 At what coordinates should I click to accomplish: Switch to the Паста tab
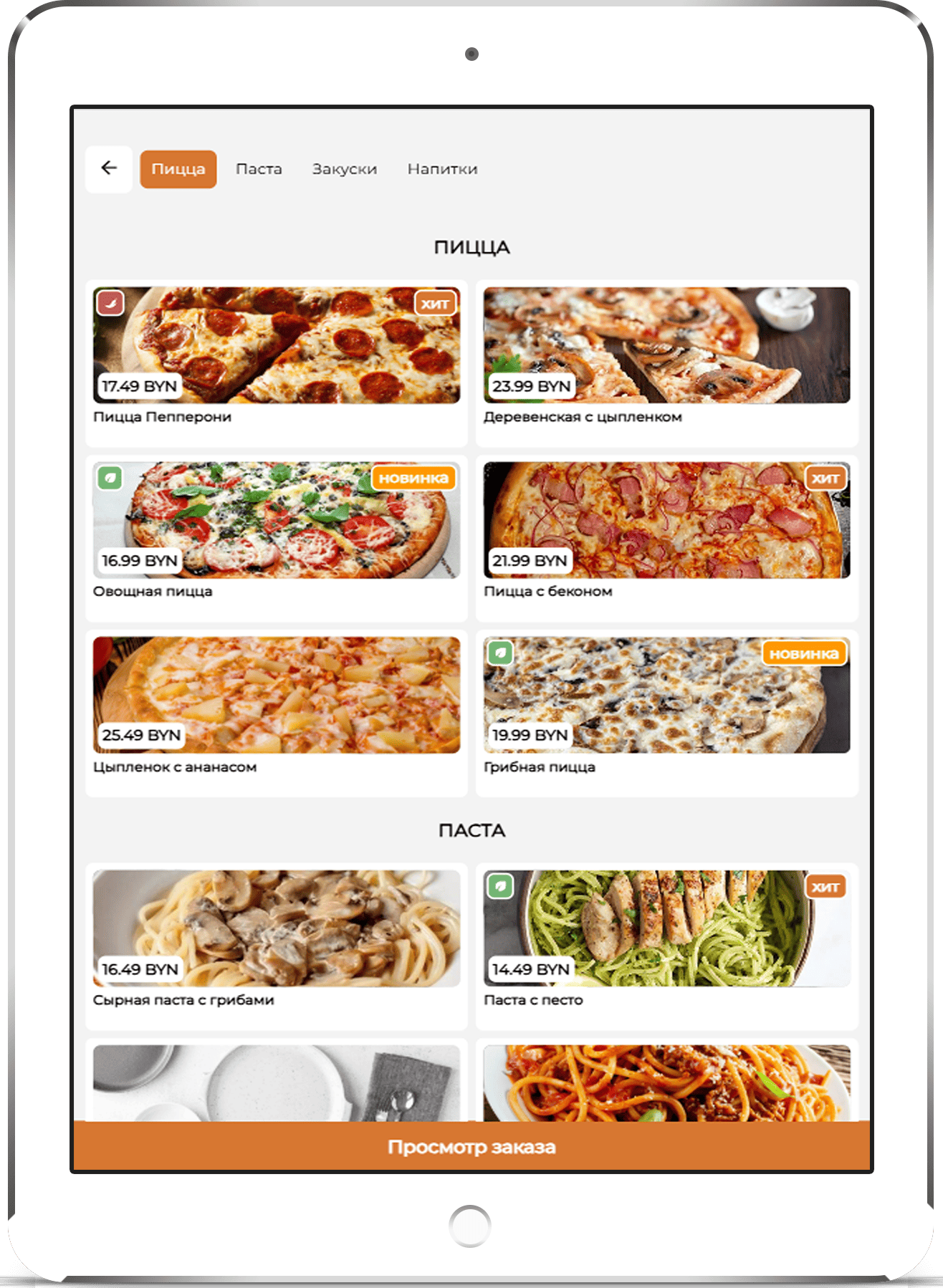[x=259, y=169]
